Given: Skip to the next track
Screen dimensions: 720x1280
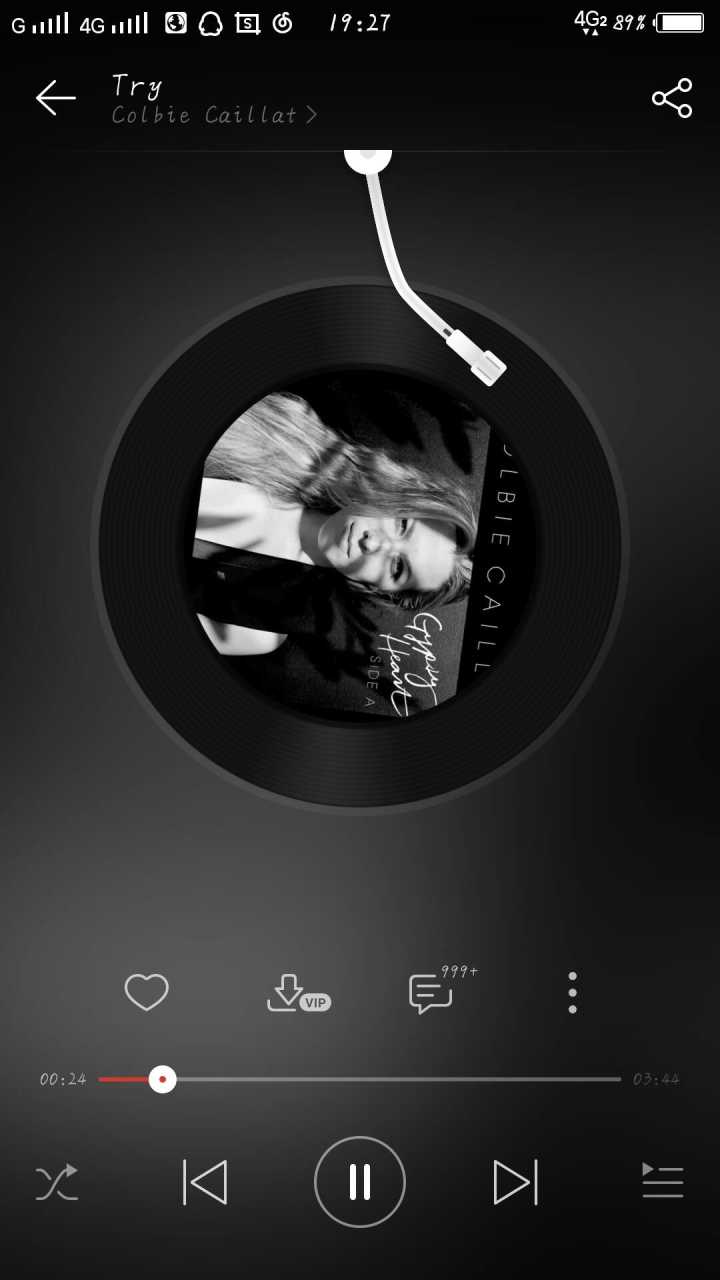Looking at the screenshot, I should point(515,1182).
